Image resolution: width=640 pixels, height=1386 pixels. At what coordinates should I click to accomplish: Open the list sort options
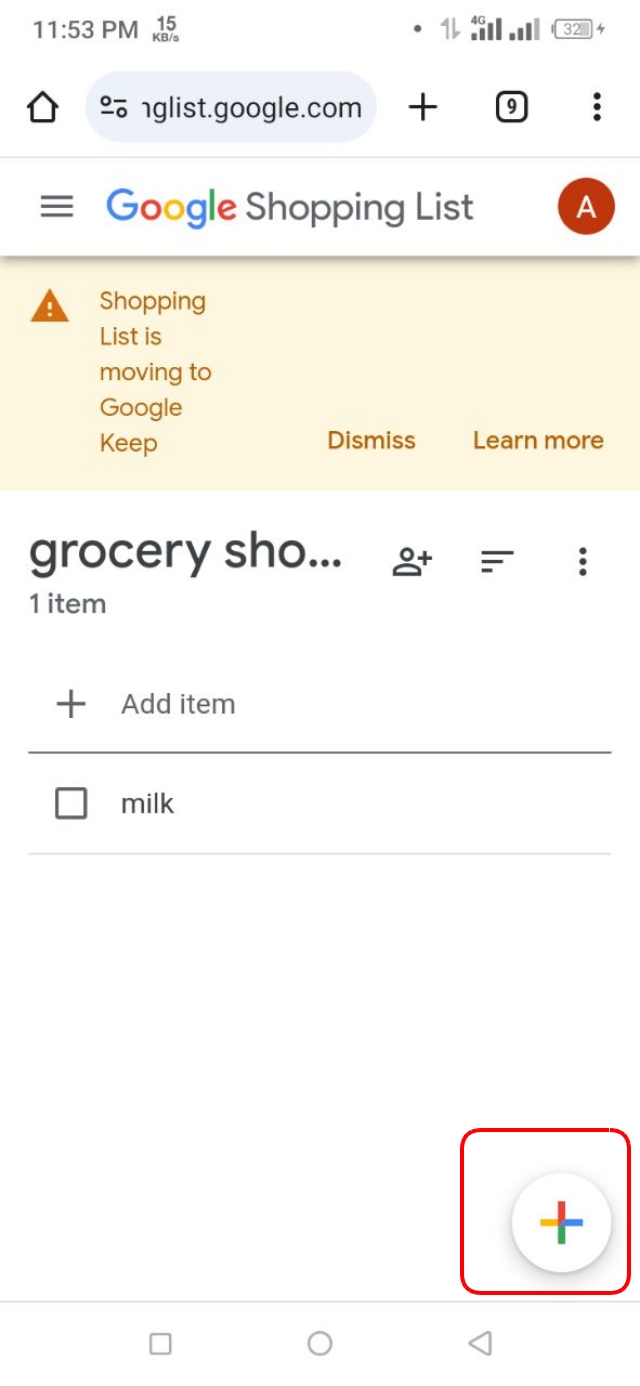click(497, 562)
